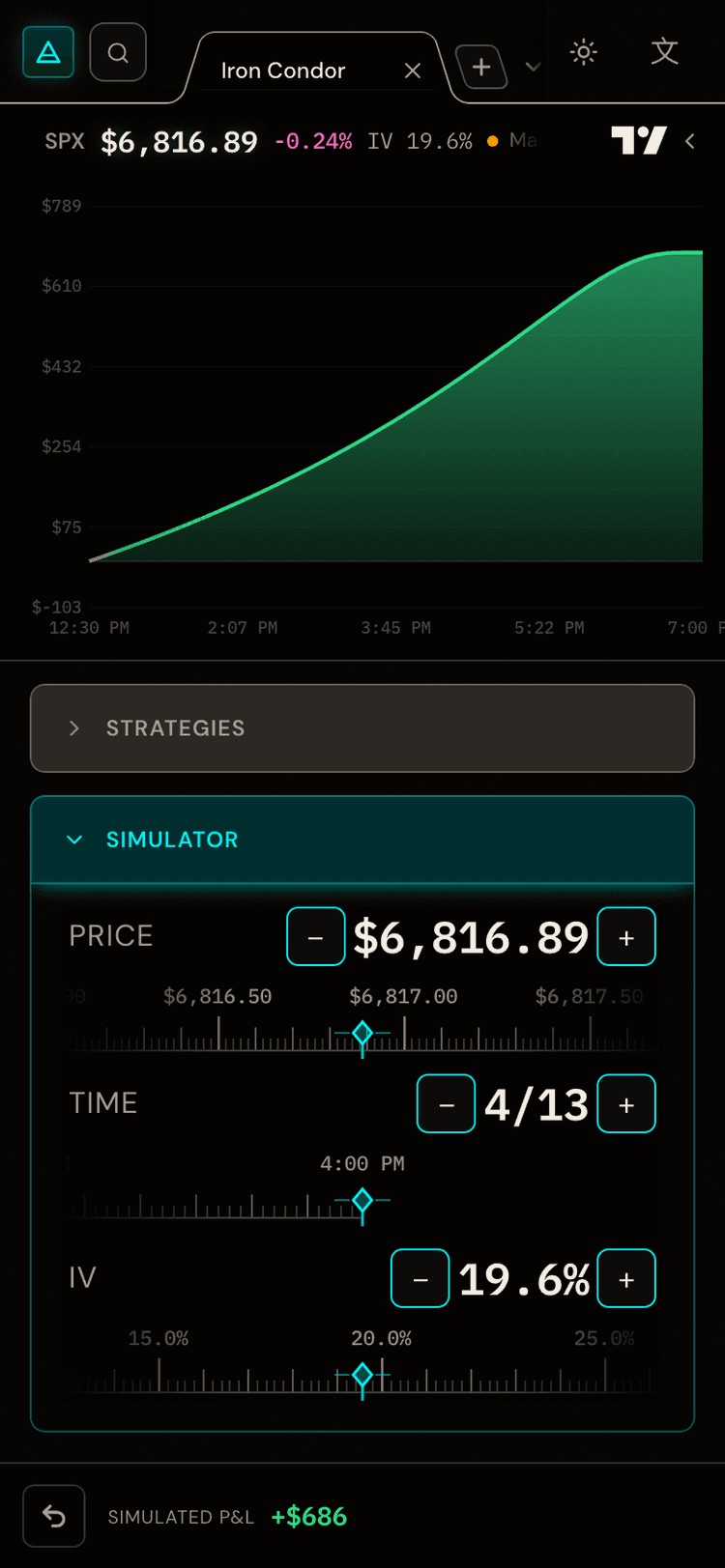725x1568 pixels.
Task: Change the language
Action: [664, 52]
